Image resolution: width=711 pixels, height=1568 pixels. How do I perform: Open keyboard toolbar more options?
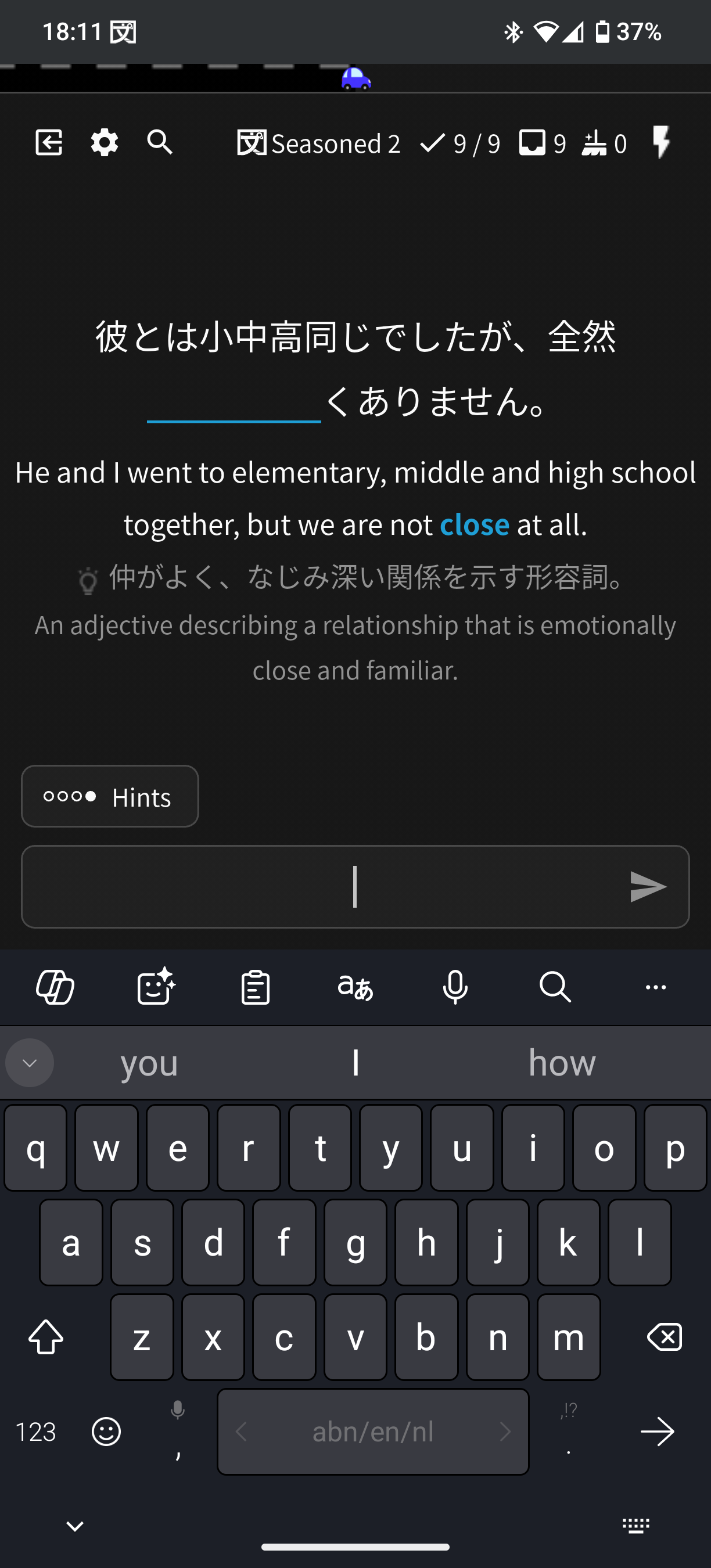(655, 987)
